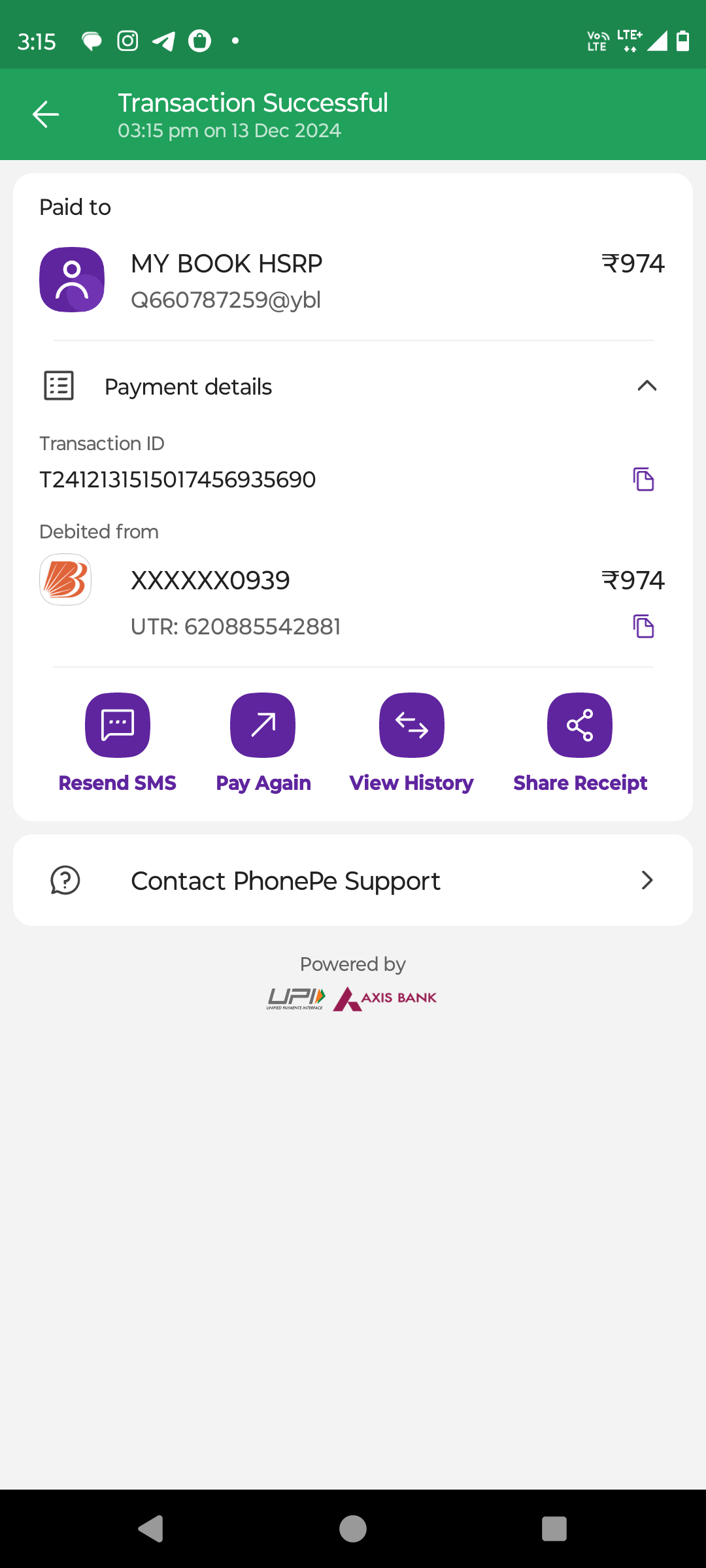Share Receipt of this transaction

pos(580,725)
